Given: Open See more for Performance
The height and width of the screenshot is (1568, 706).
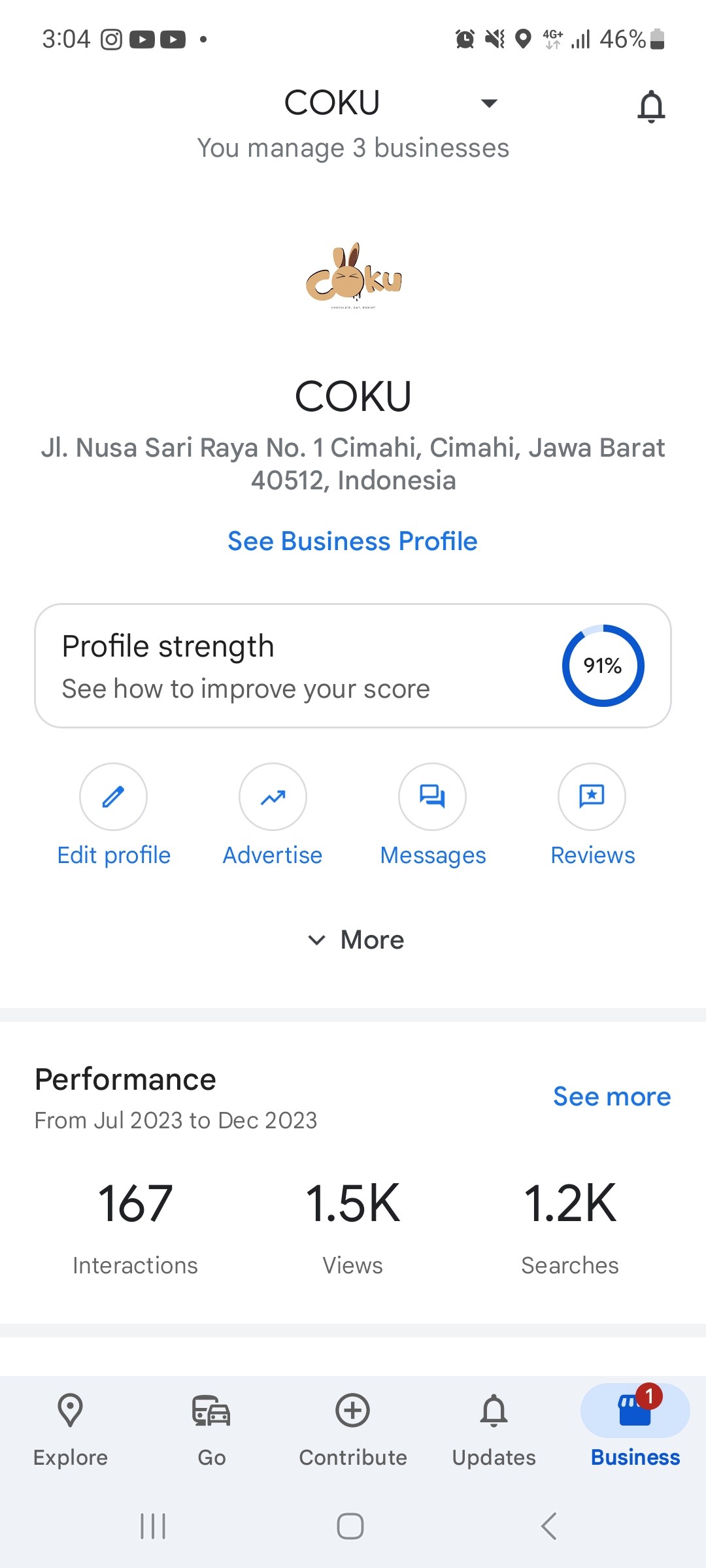Looking at the screenshot, I should click(x=611, y=1096).
